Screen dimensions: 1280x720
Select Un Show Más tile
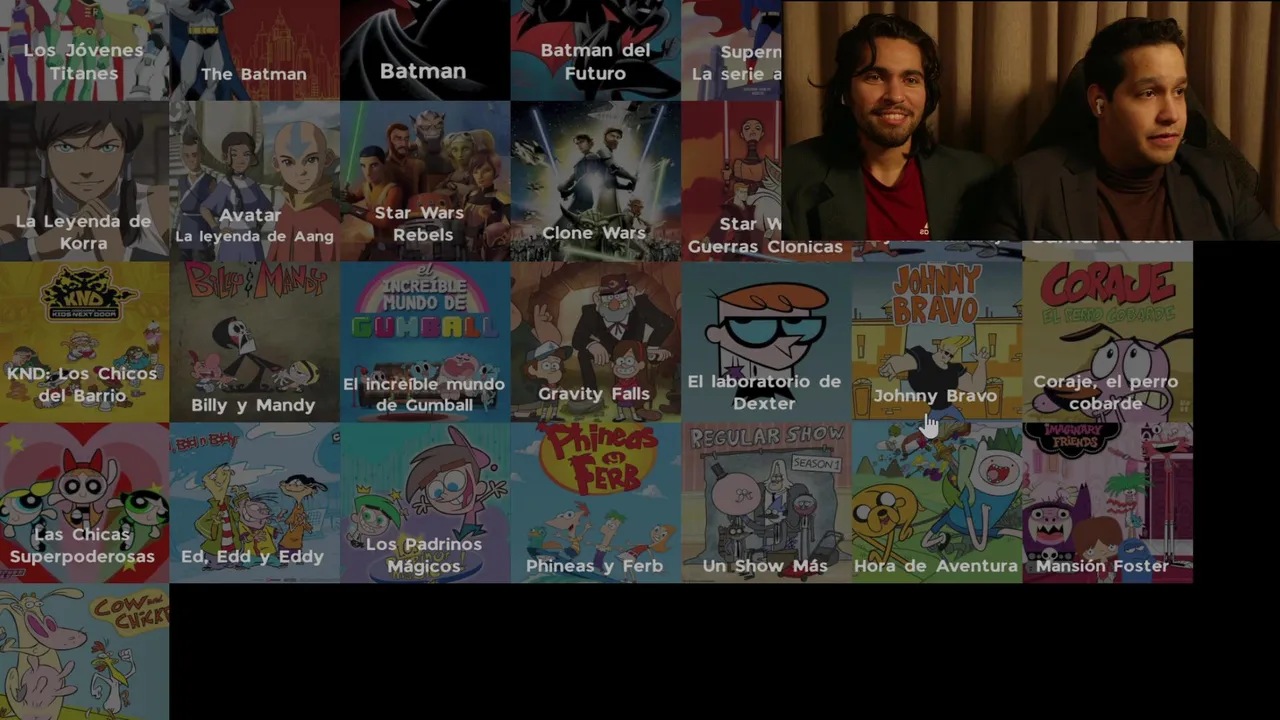765,503
